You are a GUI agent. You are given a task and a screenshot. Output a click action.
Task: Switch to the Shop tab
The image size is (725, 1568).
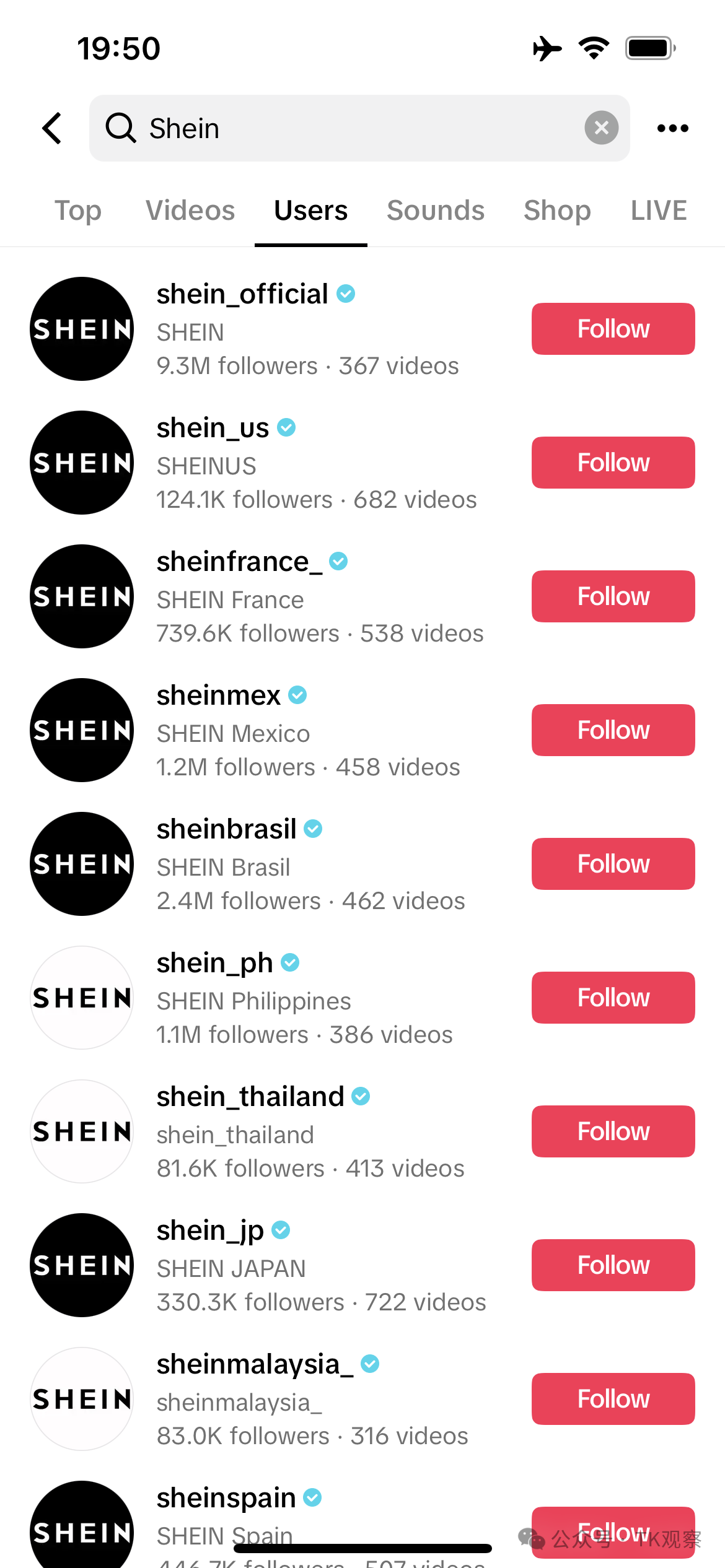coord(557,211)
